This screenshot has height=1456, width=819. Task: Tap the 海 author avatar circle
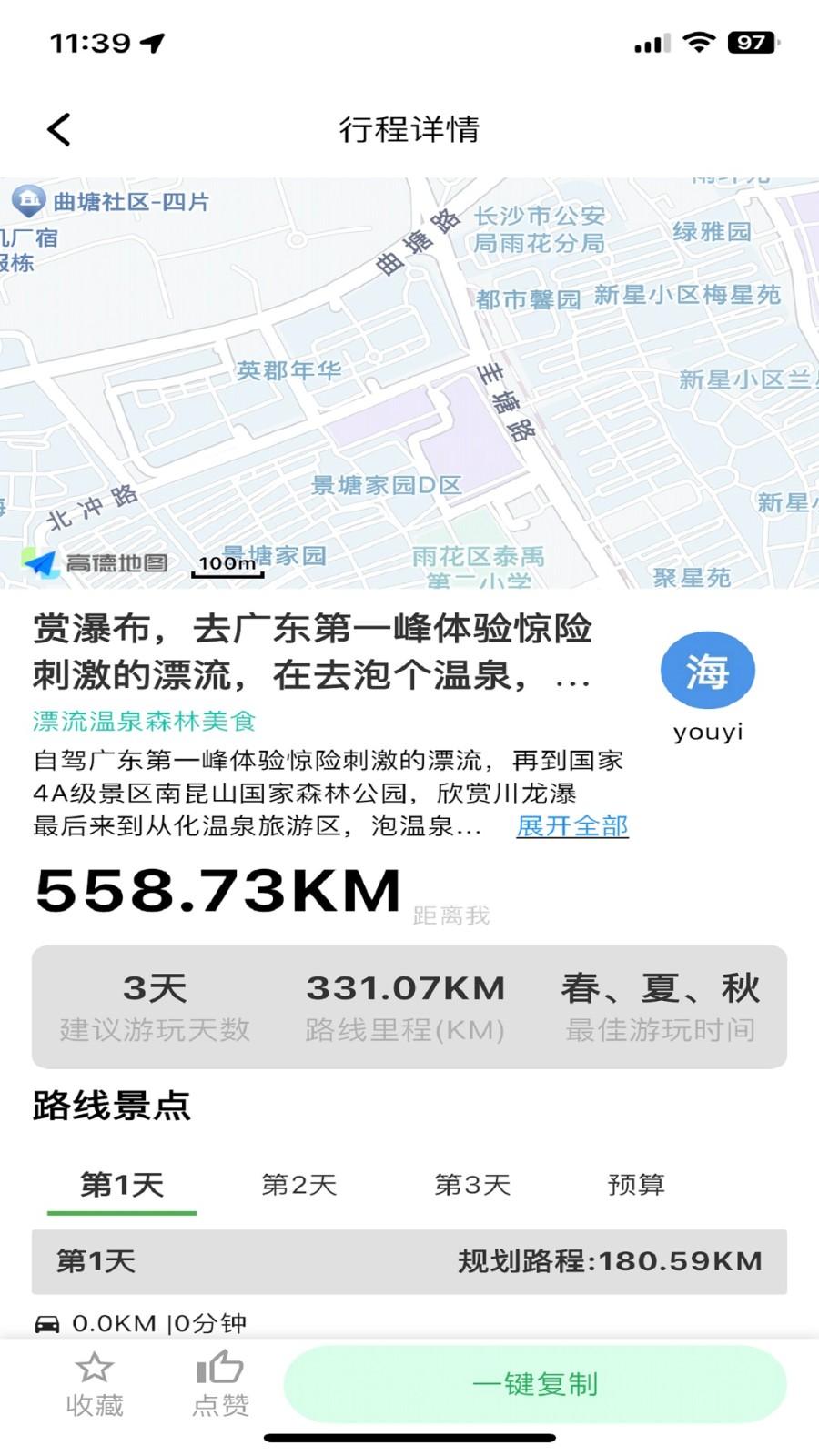[x=710, y=670]
